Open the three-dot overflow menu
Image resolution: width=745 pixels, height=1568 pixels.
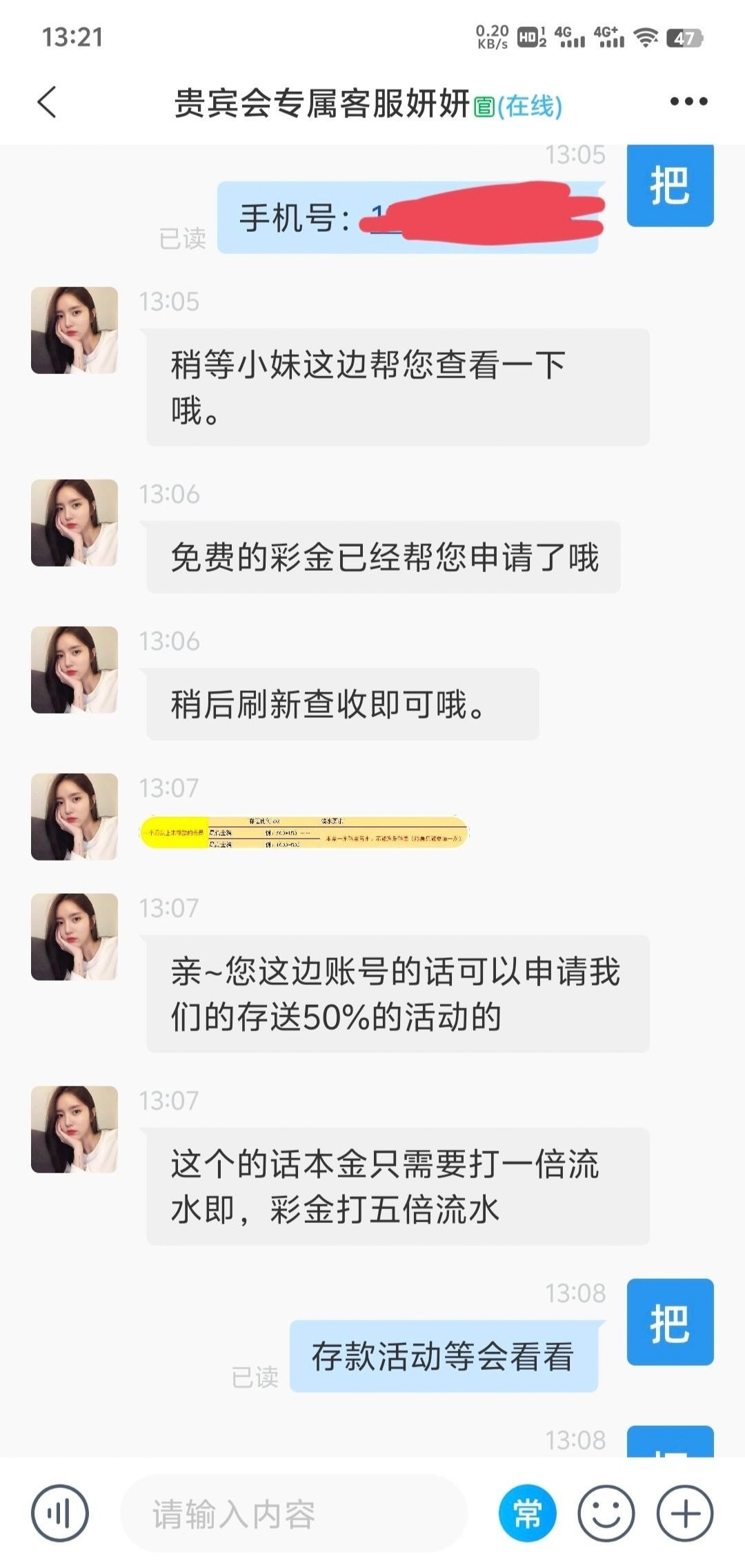coord(688,101)
